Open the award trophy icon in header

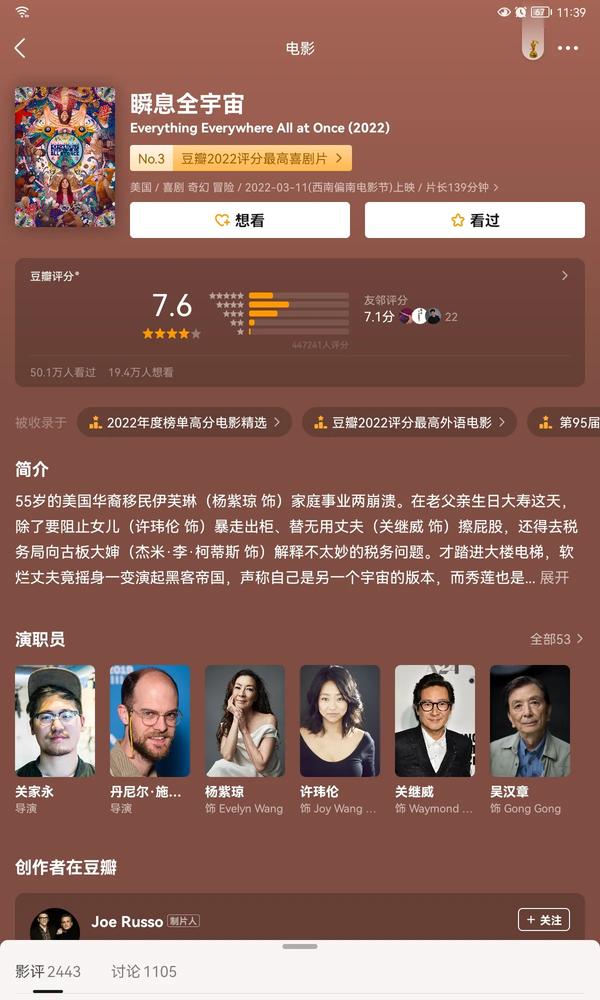point(534,46)
